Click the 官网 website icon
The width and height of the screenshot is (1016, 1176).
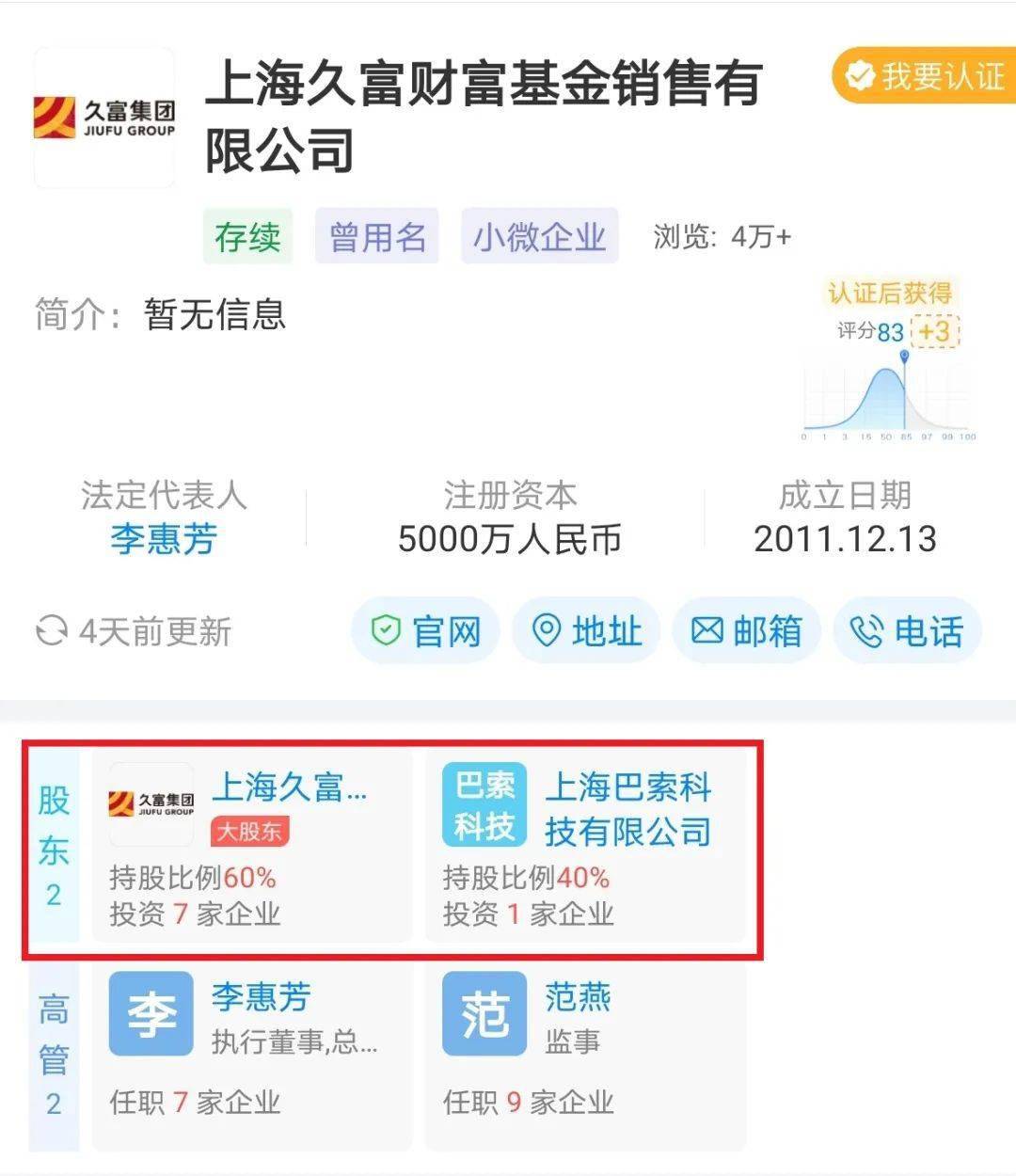pyautogui.click(x=386, y=631)
